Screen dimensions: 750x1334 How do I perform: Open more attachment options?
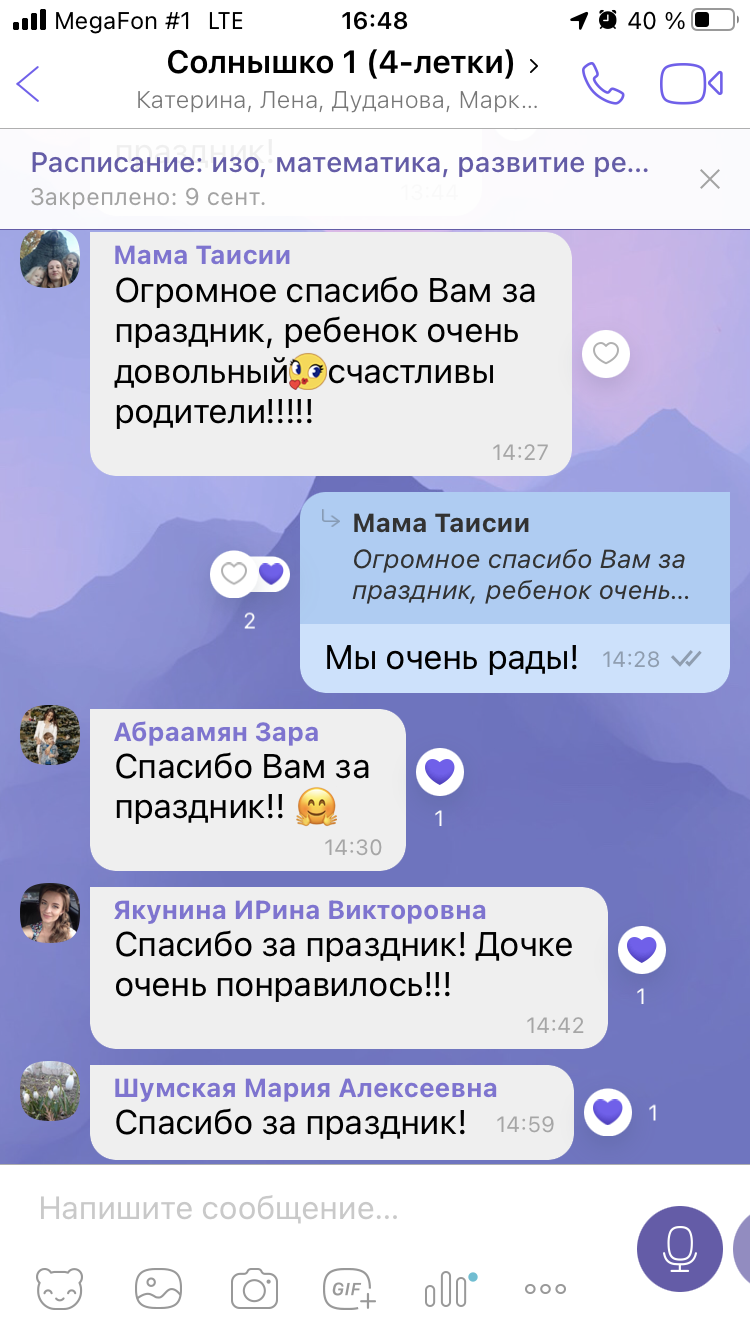[545, 1289]
